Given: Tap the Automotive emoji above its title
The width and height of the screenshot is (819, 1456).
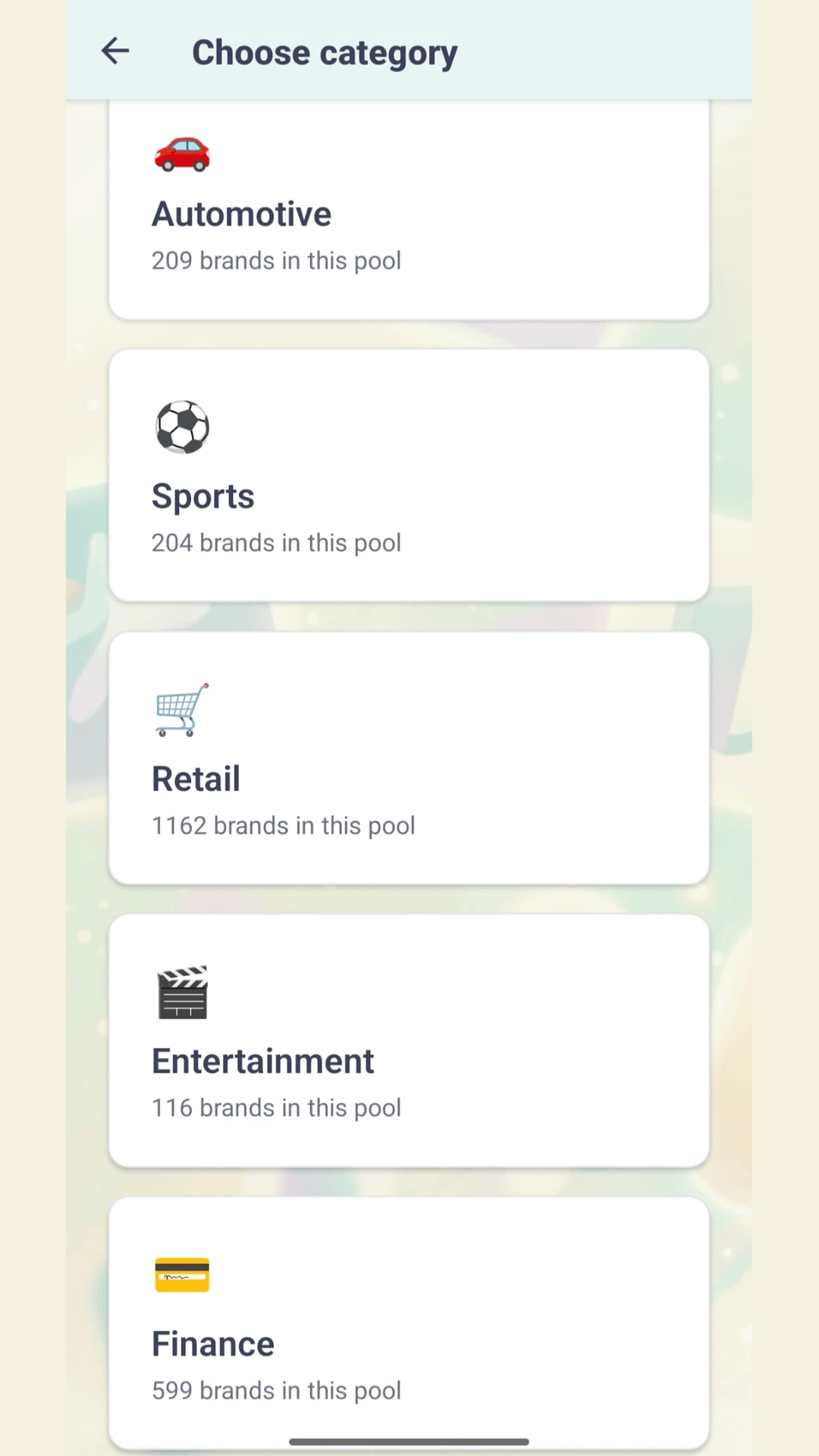Looking at the screenshot, I should pos(182,155).
